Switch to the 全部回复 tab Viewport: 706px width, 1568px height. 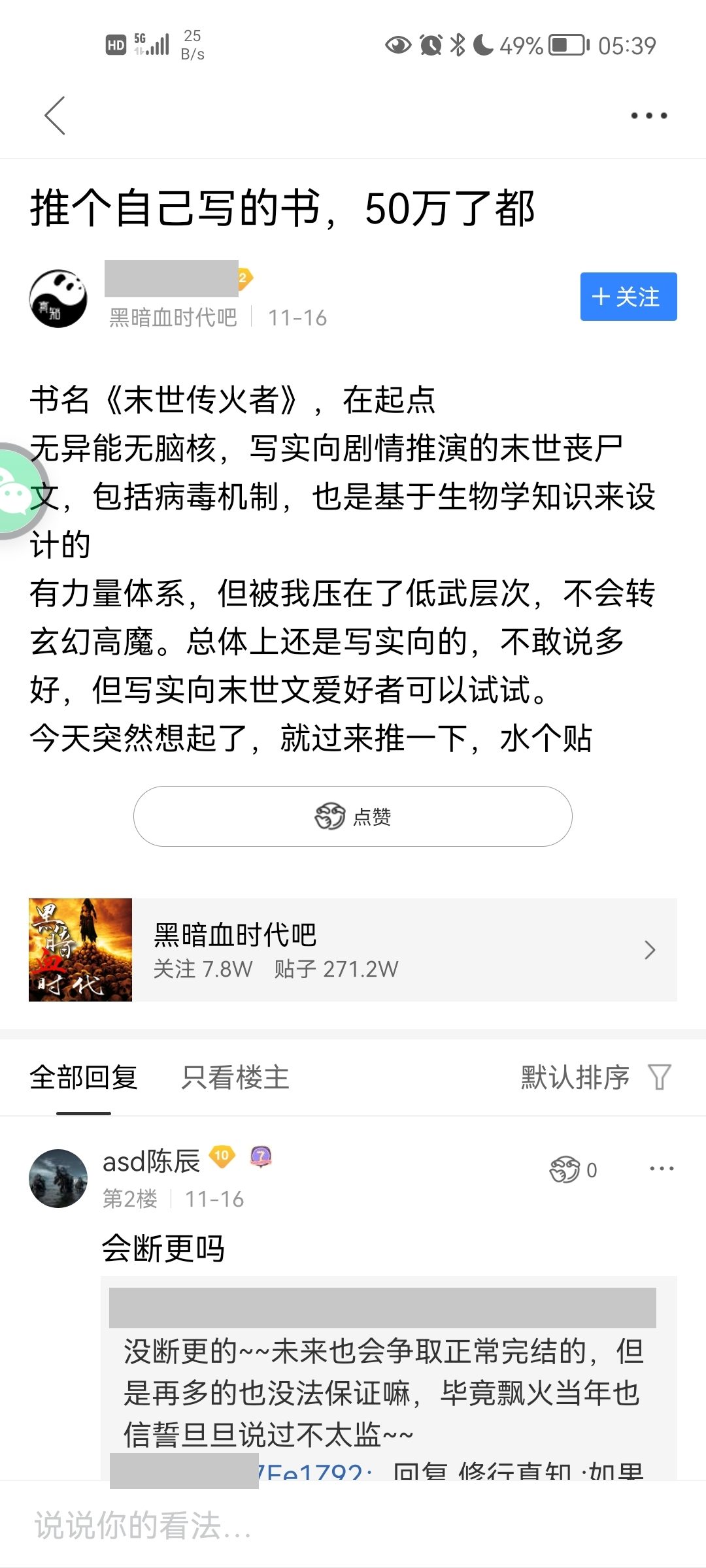point(84,1077)
